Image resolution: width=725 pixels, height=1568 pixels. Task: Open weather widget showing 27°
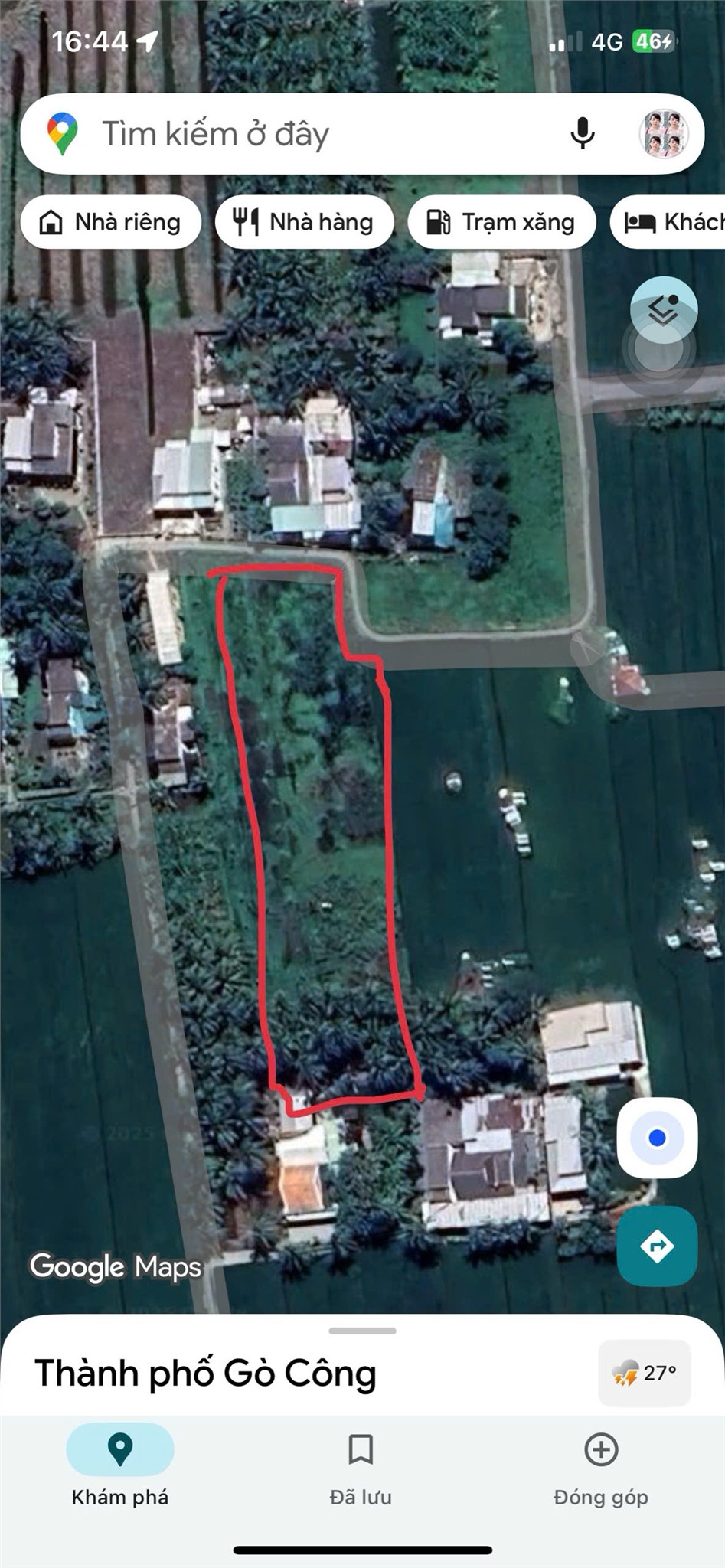click(x=645, y=1373)
